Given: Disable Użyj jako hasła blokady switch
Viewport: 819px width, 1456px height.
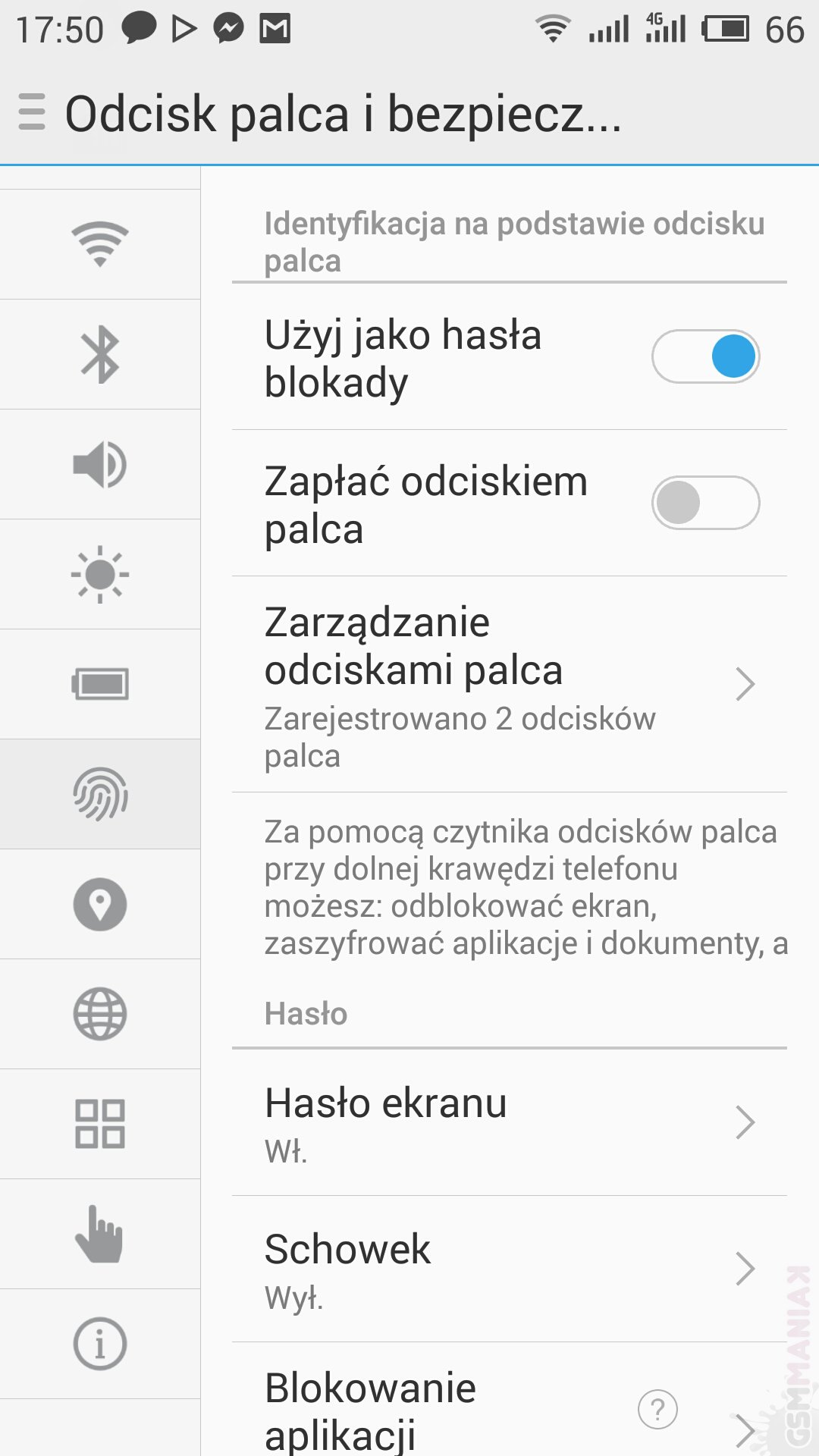Looking at the screenshot, I should tap(705, 356).
